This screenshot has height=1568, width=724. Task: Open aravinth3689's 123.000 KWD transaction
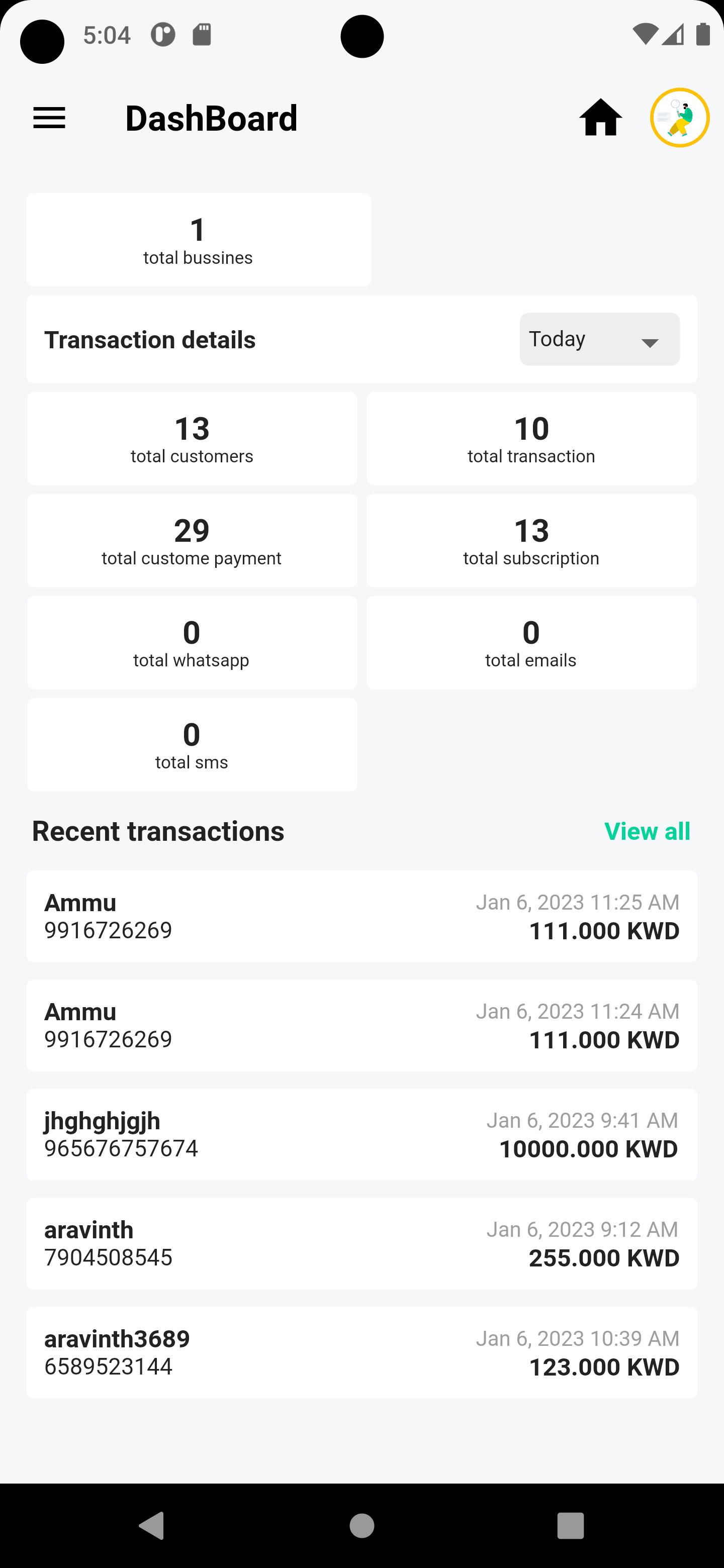point(361,1352)
